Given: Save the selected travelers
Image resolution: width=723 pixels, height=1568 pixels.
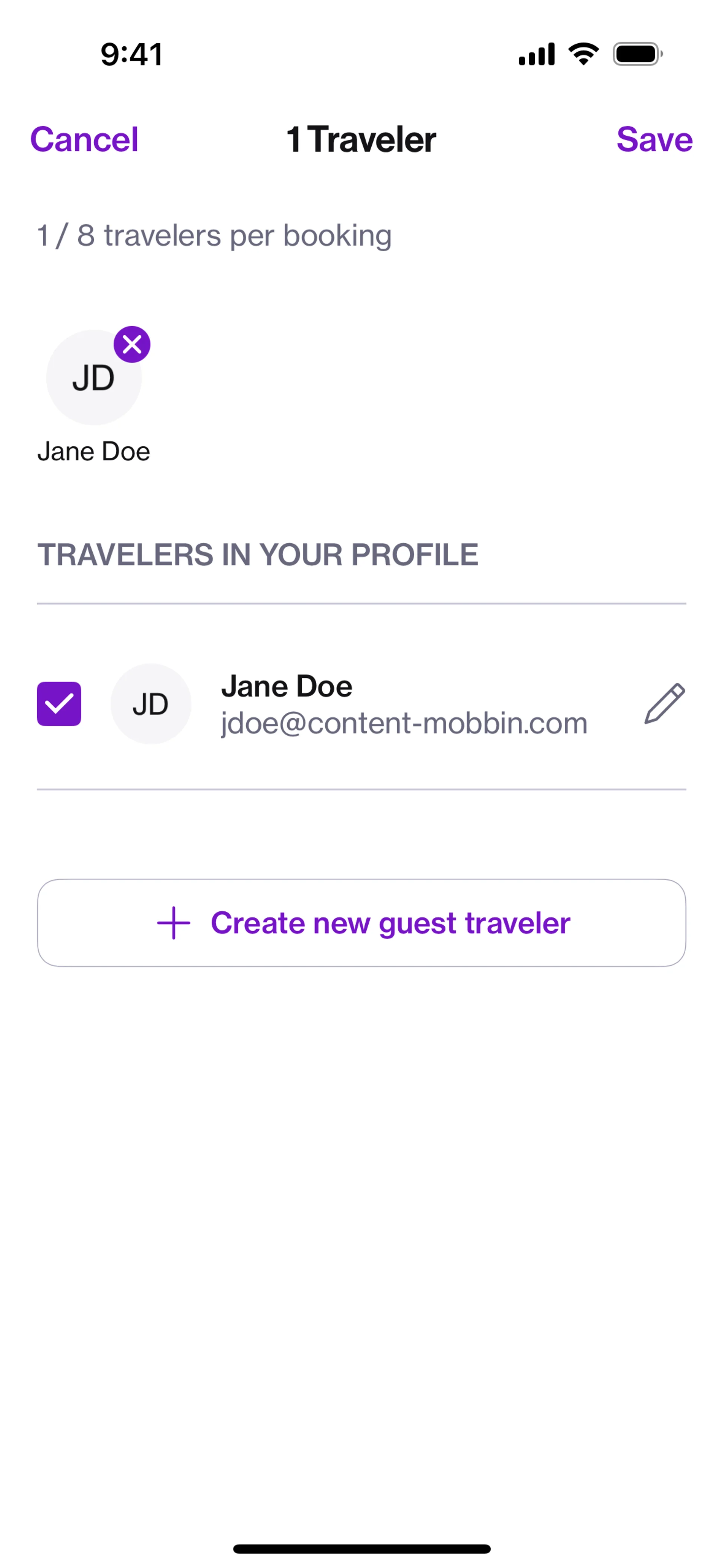Looking at the screenshot, I should click(654, 139).
